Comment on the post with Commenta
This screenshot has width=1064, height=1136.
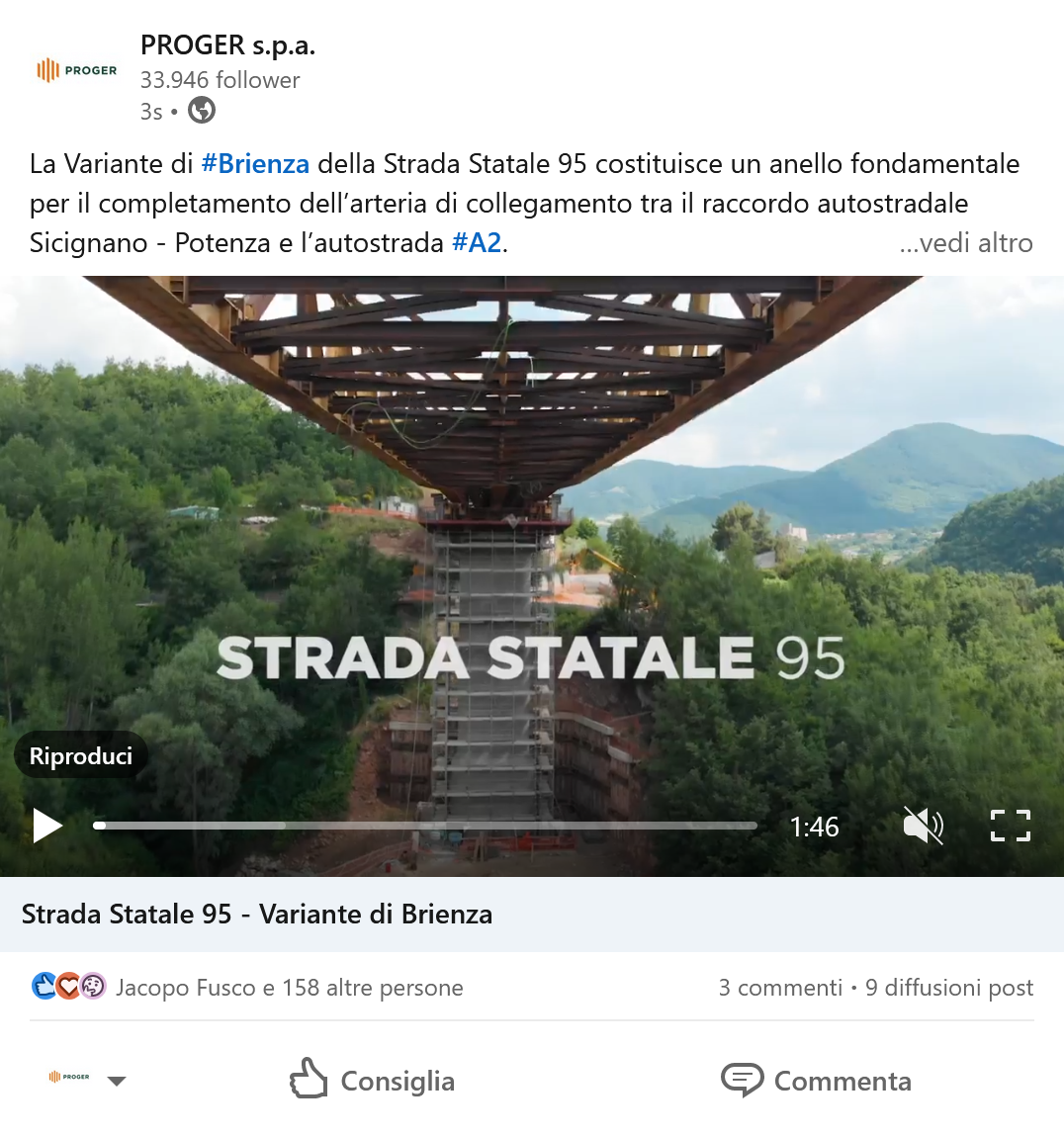[x=816, y=1081]
